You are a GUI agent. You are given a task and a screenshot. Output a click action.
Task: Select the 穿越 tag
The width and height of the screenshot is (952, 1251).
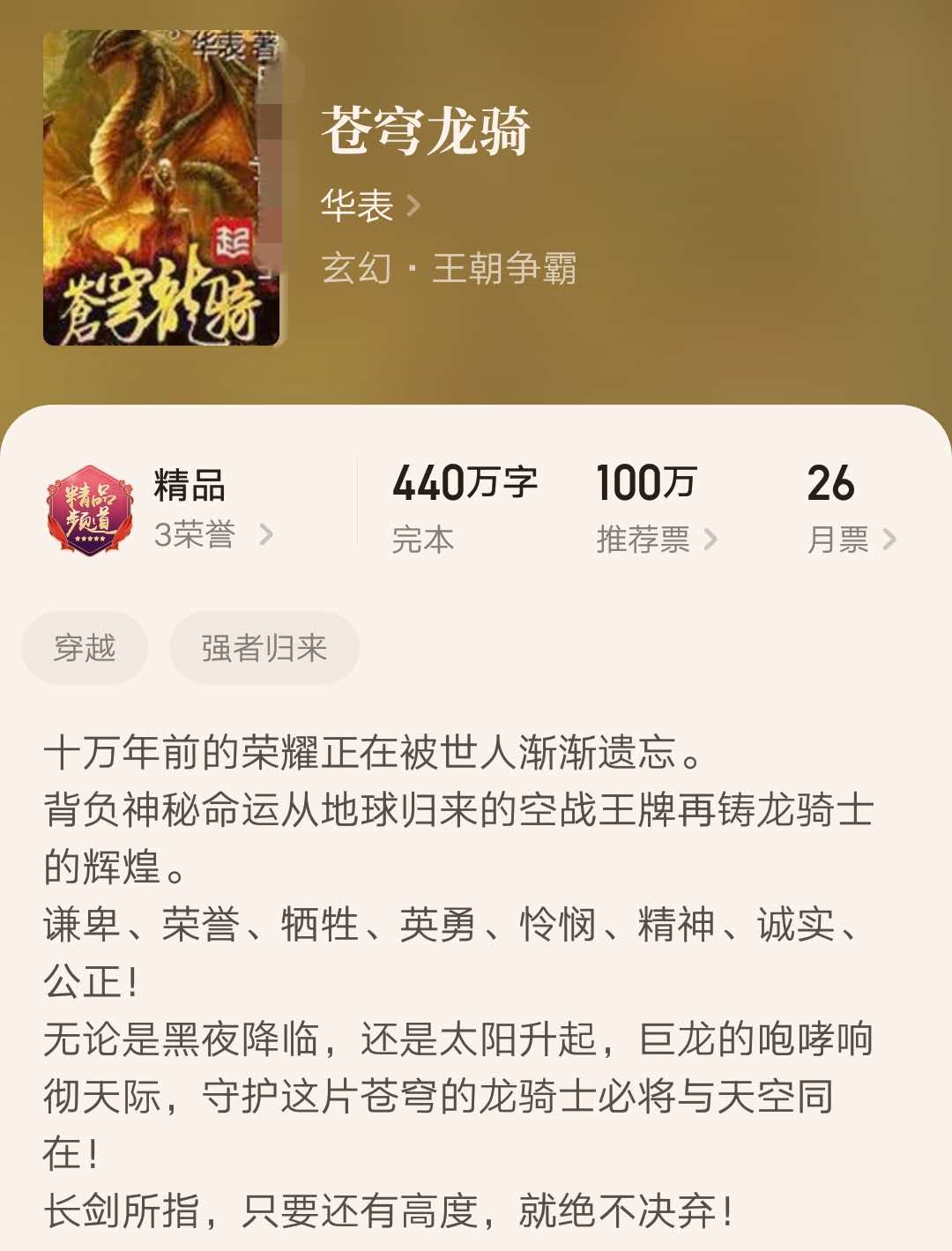[x=85, y=648]
